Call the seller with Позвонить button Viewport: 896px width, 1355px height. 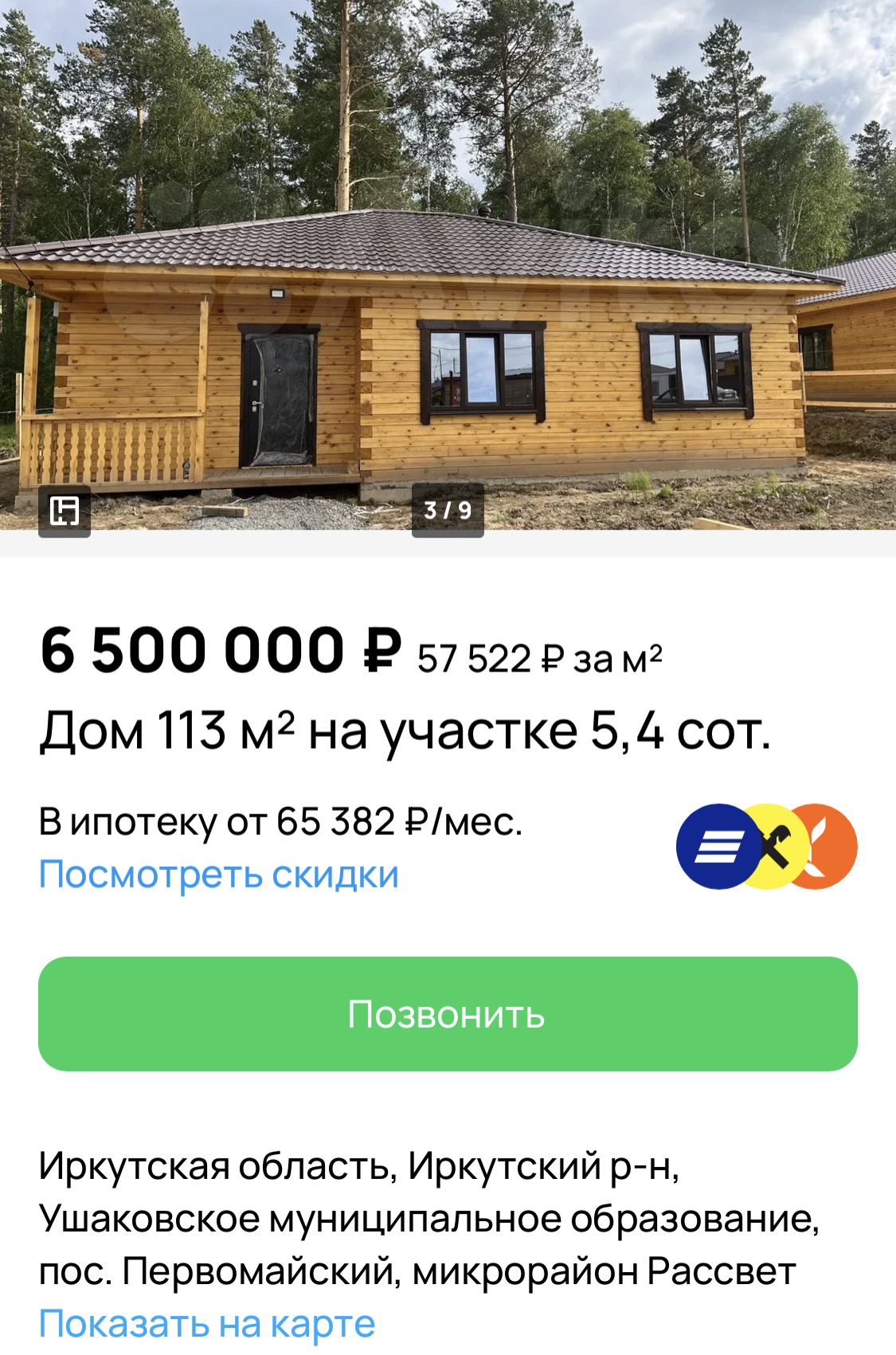(x=448, y=1014)
